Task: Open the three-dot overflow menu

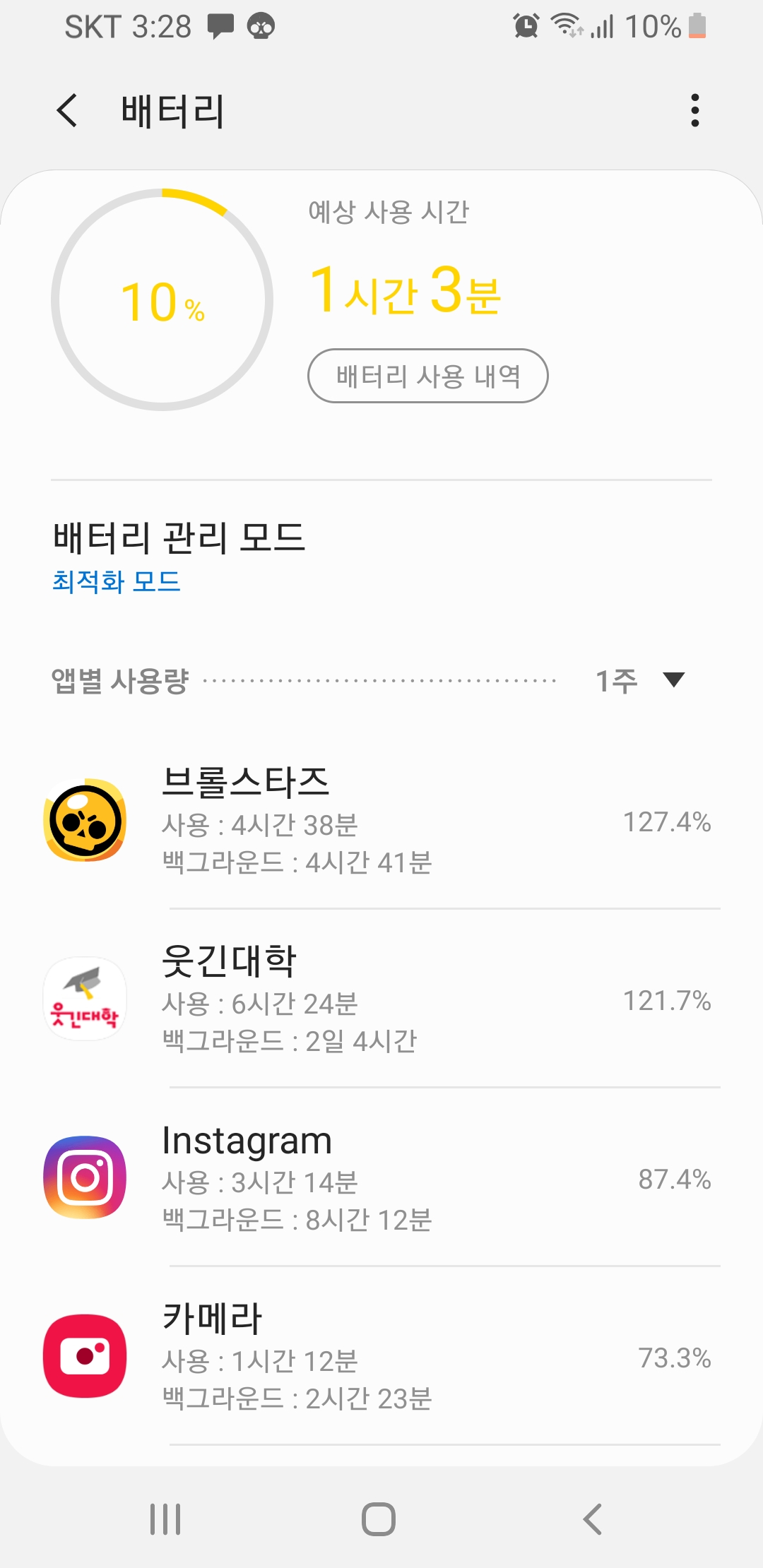Action: [695, 111]
